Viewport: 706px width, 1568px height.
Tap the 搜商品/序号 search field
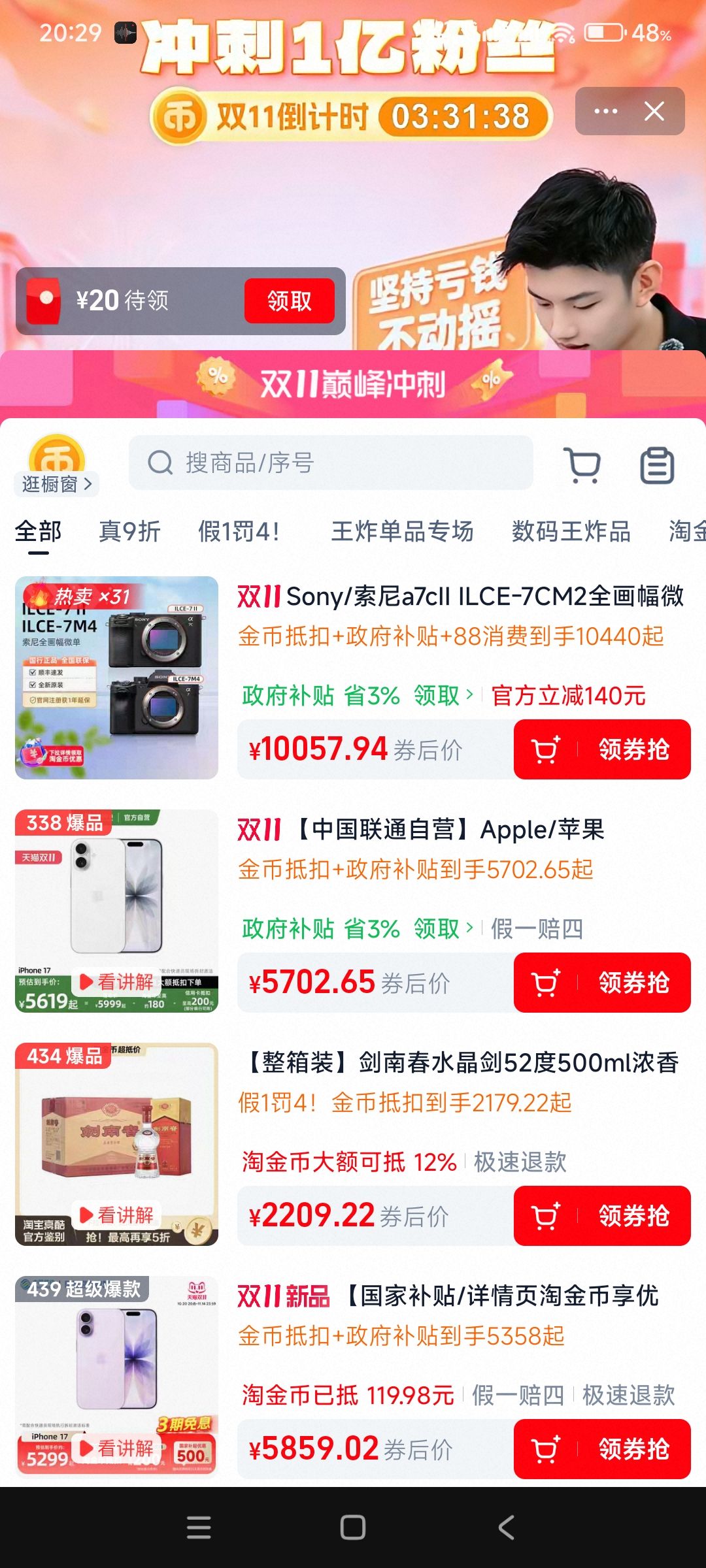(333, 464)
